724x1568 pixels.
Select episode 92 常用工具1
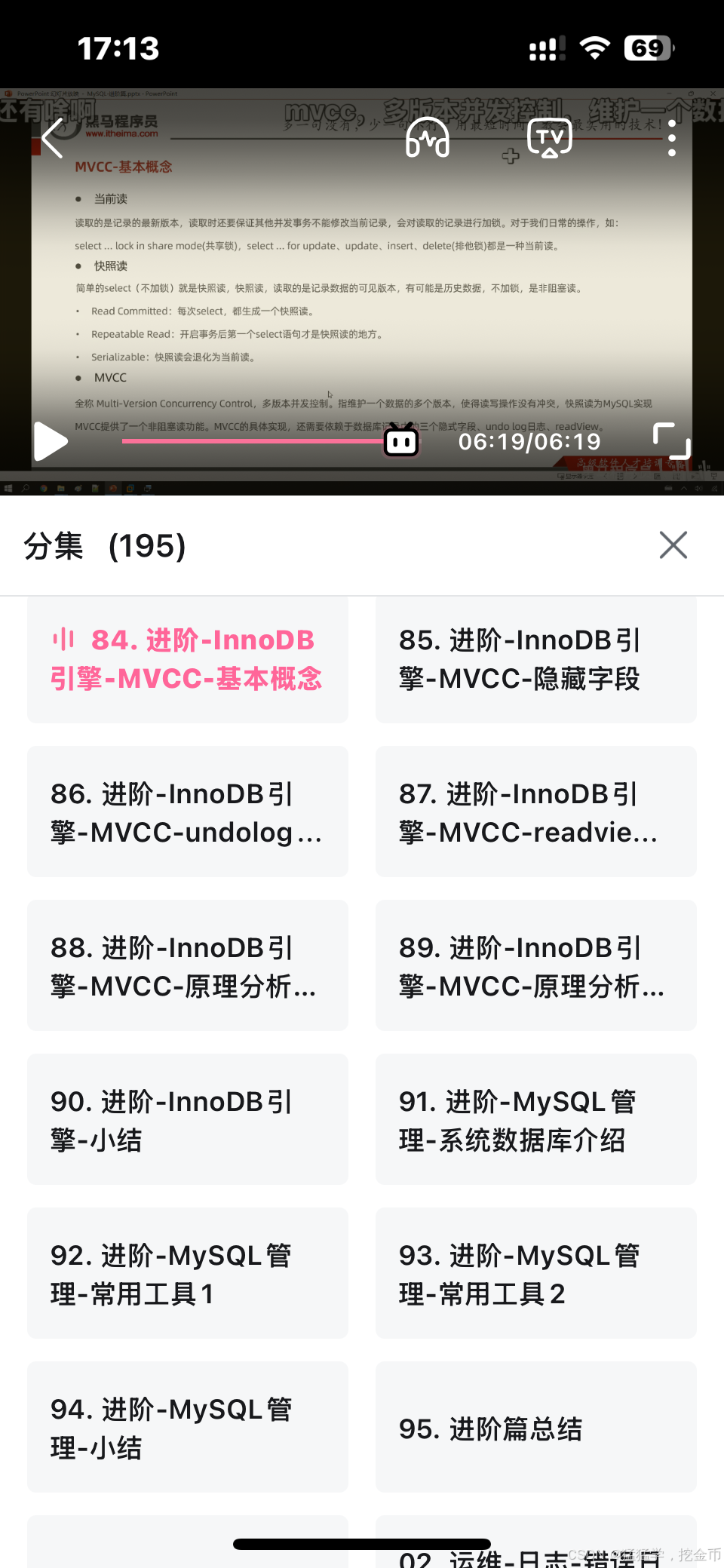click(187, 1273)
